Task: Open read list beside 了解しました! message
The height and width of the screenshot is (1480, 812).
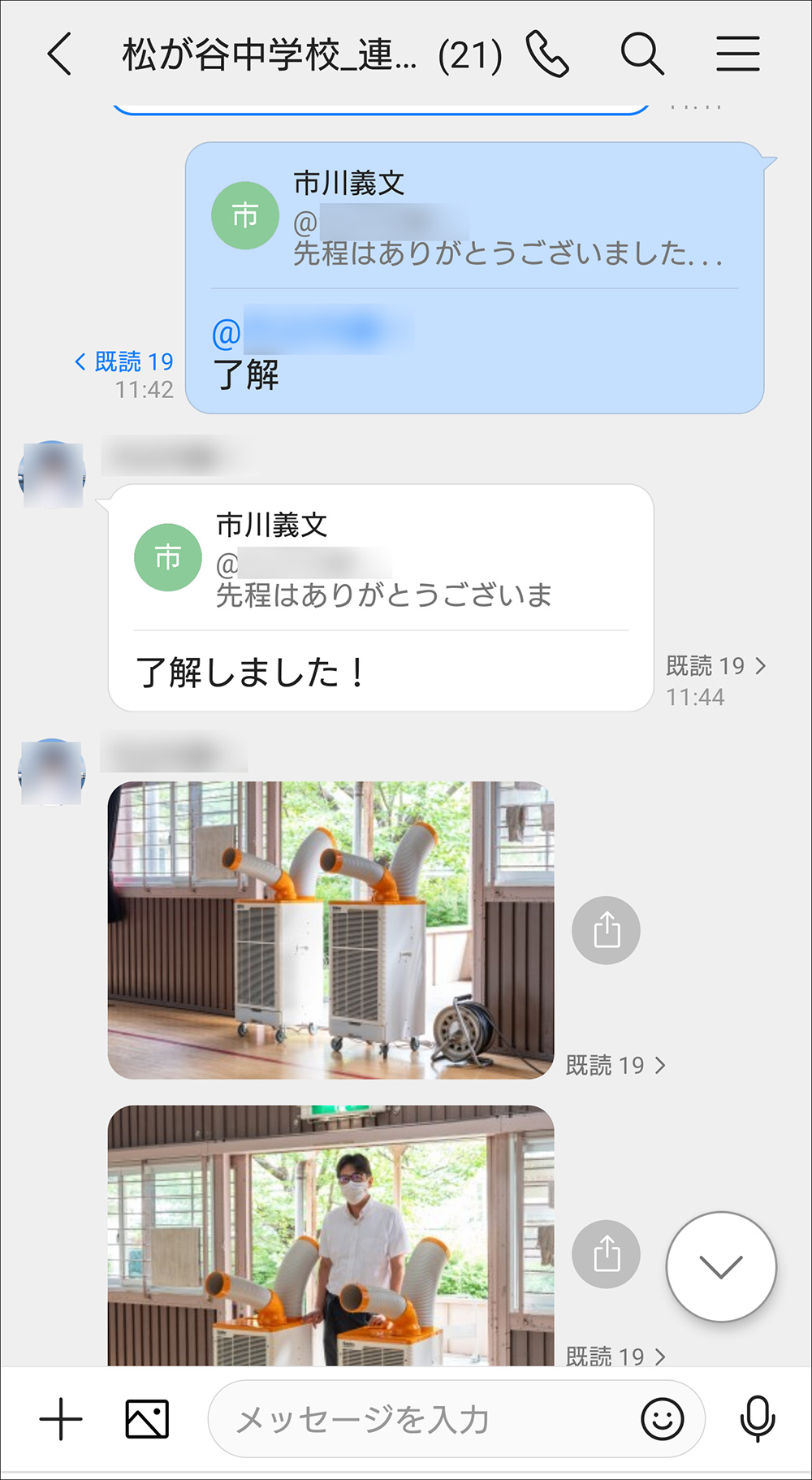Action: (x=715, y=666)
